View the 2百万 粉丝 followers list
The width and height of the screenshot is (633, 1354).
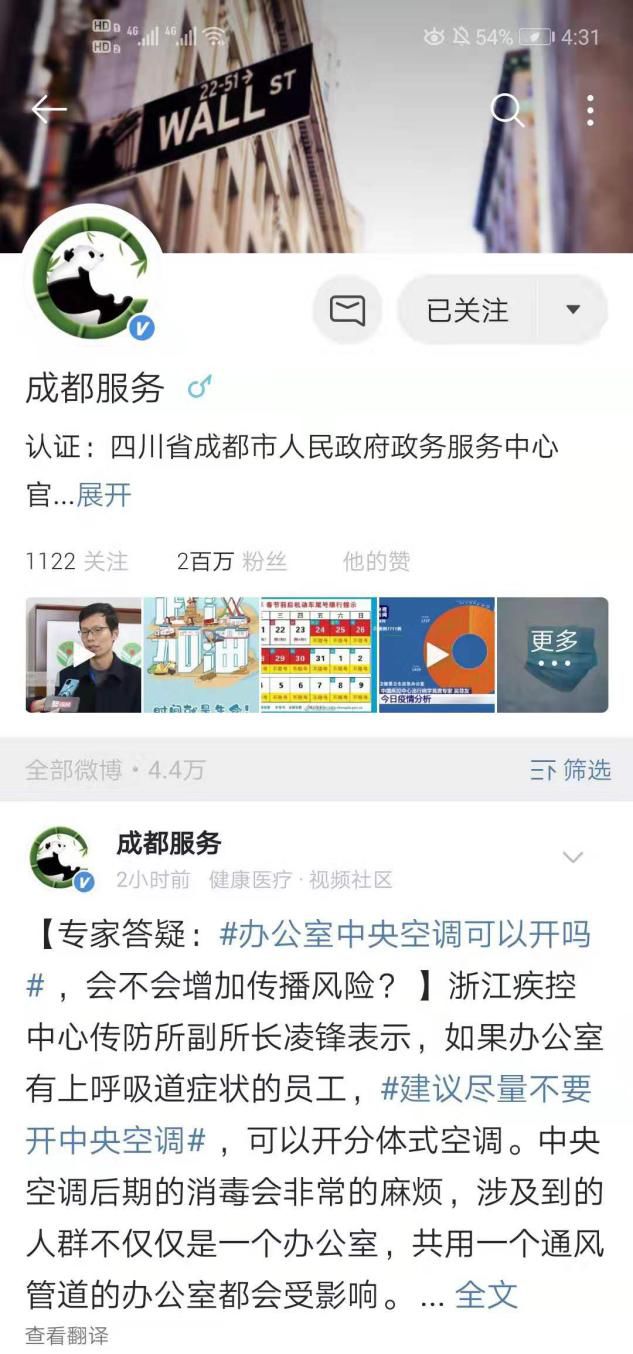(232, 562)
